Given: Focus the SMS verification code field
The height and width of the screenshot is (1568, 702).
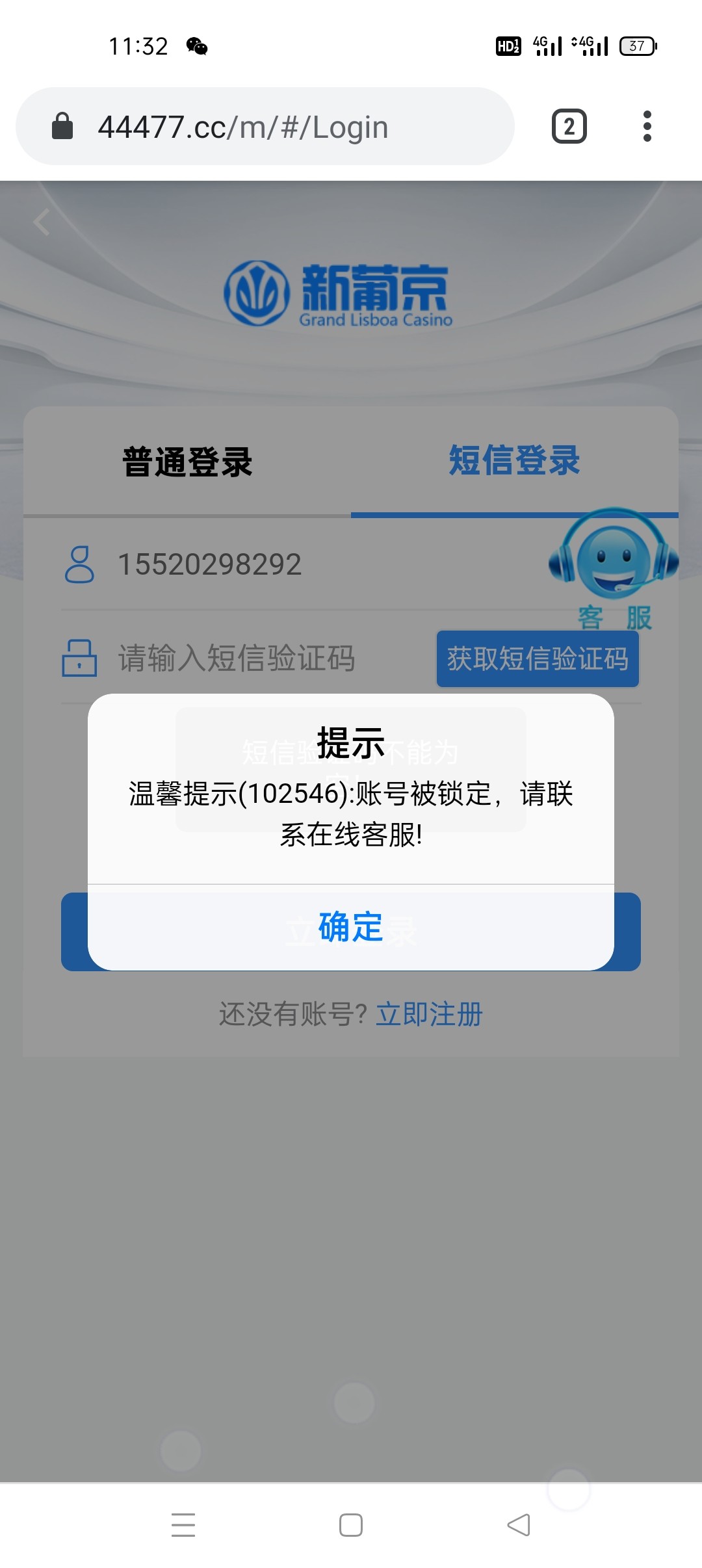Looking at the screenshot, I should click(260, 658).
